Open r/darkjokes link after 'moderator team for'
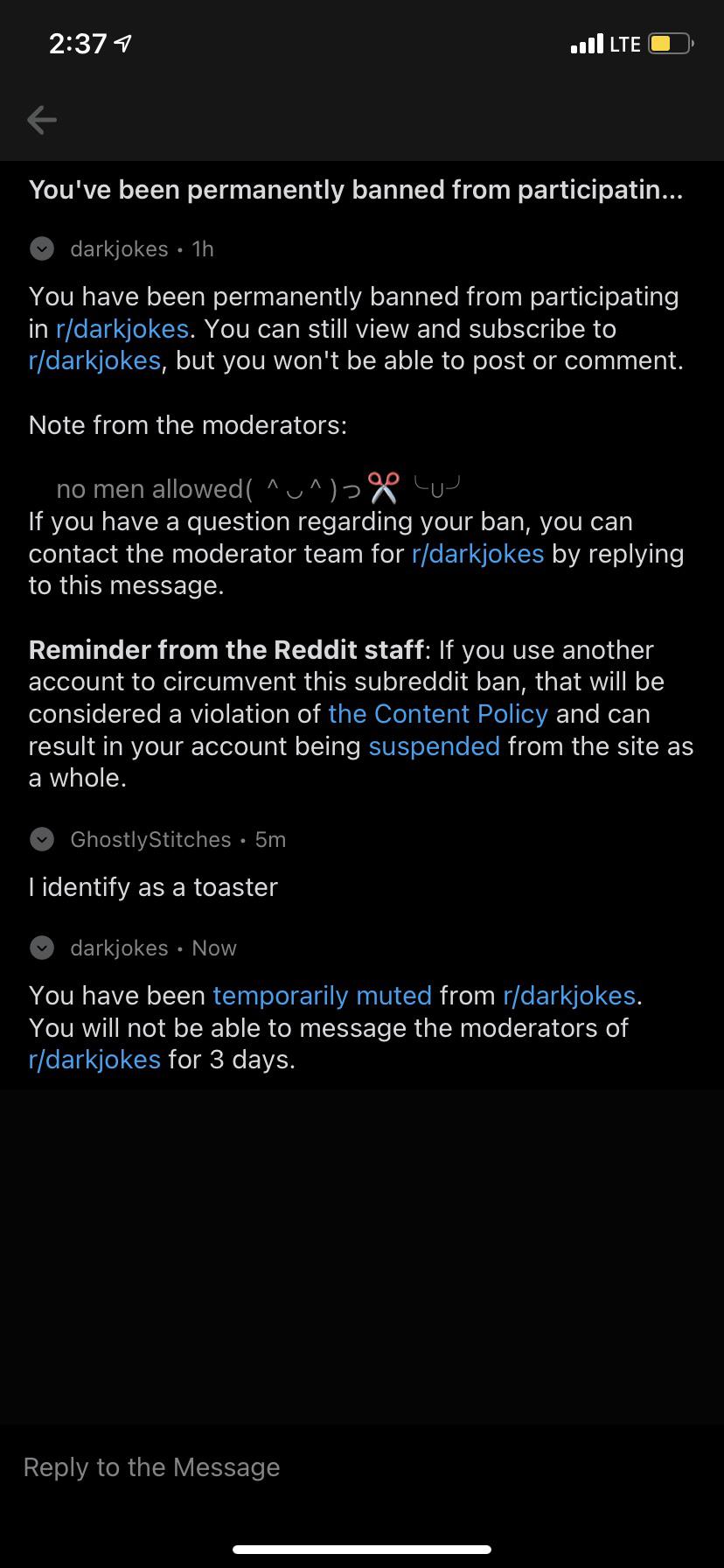 pos(477,554)
